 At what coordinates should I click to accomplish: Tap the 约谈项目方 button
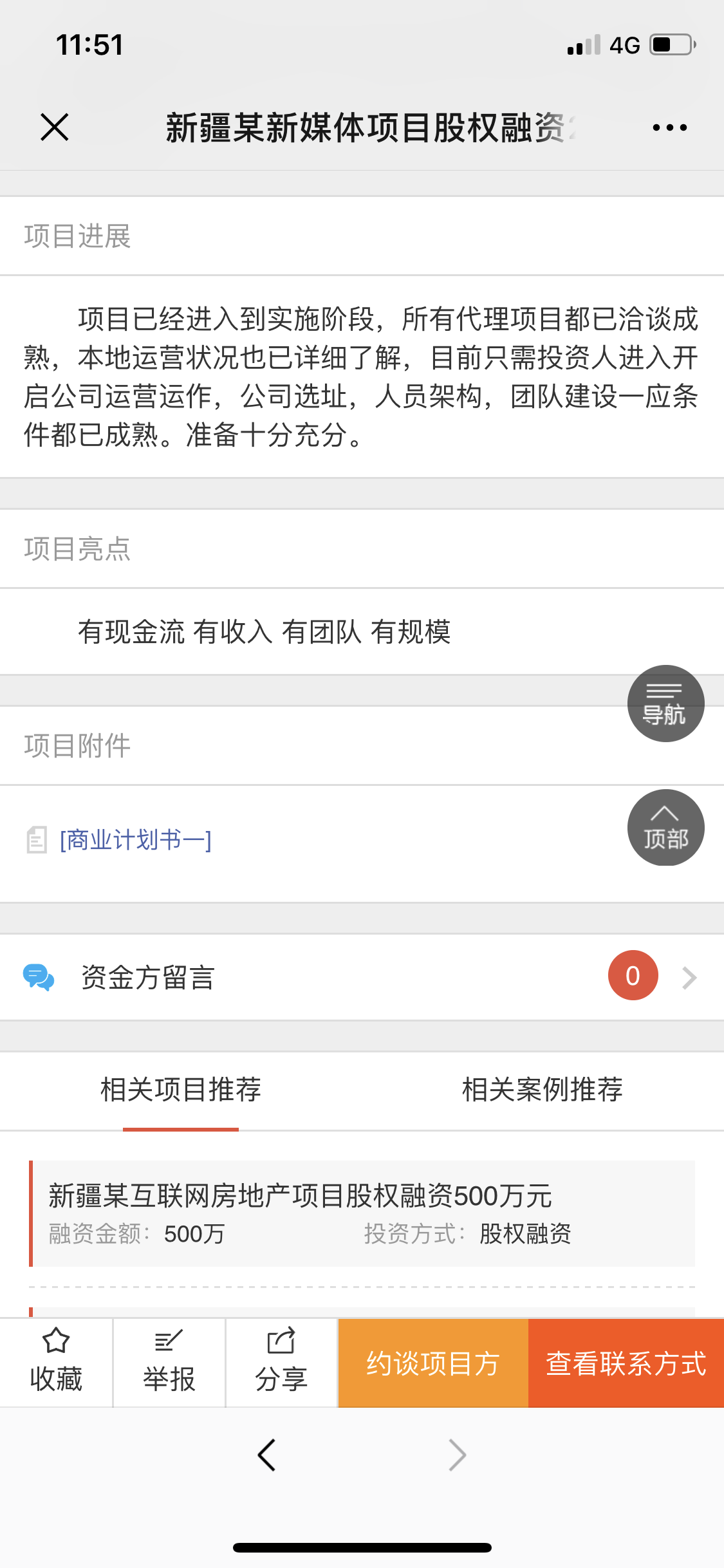point(433,1363)
